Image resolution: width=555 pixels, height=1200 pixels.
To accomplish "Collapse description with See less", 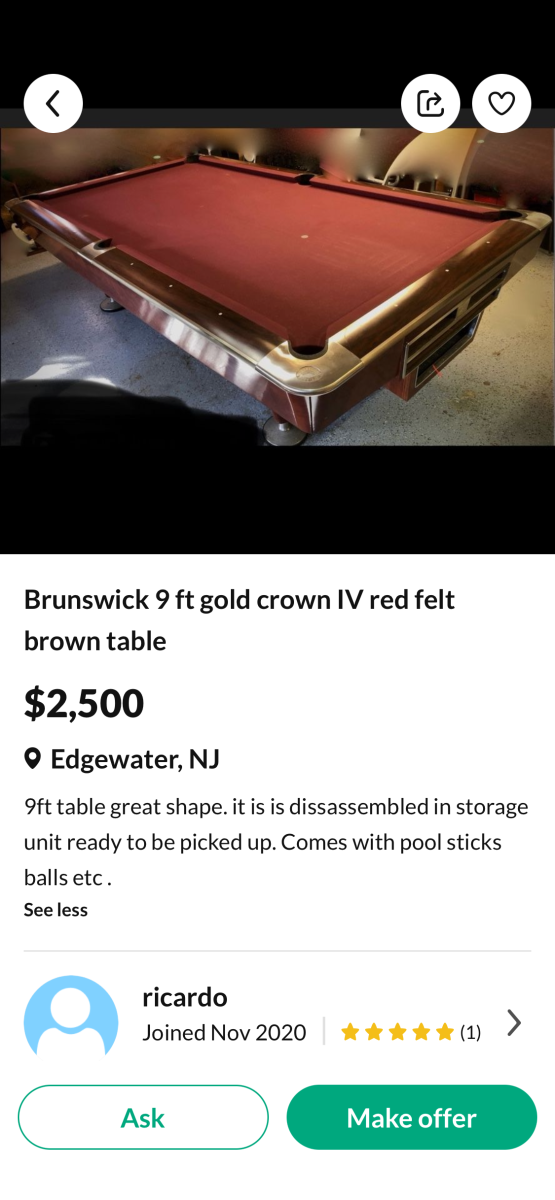I will click(56, 910).
